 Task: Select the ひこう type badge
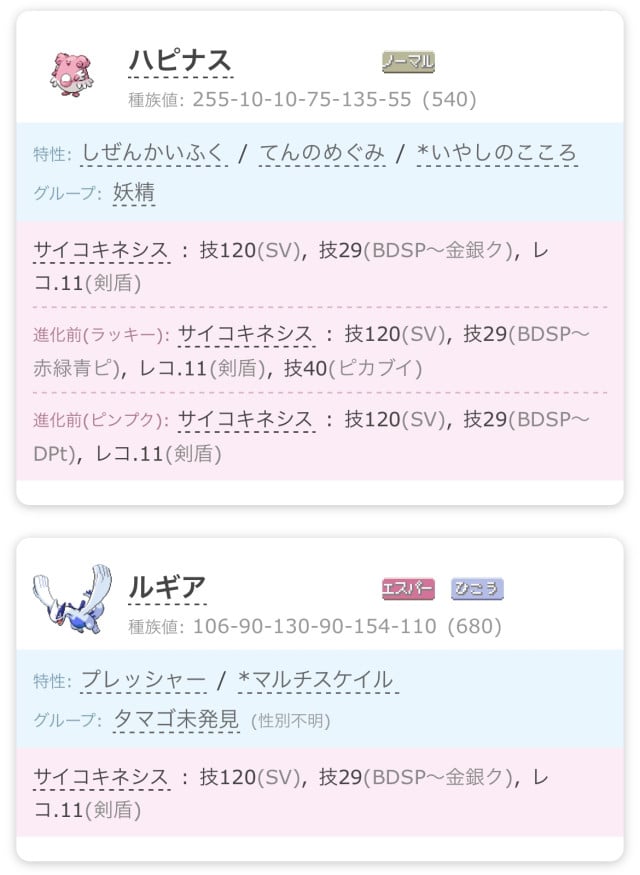pos(477,589)
